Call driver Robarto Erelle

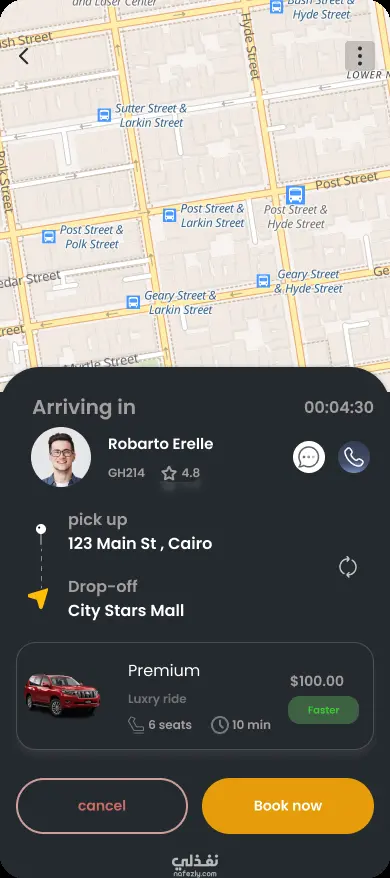coord(354,457)
